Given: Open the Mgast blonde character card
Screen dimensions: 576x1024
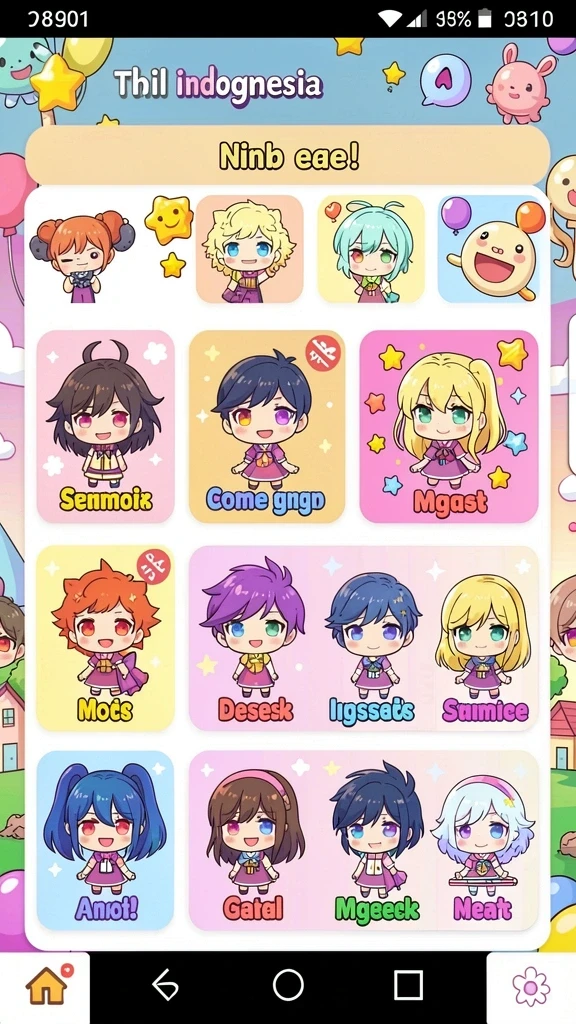Looking at the screenshot, I should tap(449, 426).
